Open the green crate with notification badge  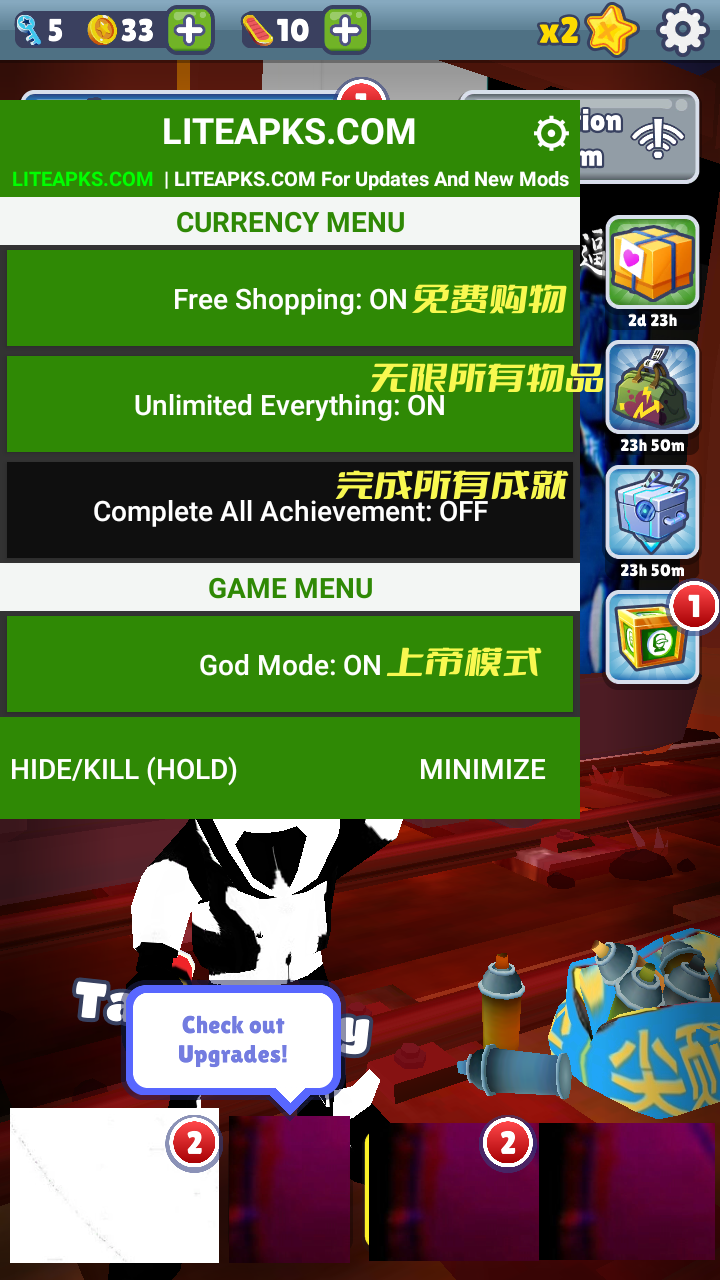pyautogui.click(x=652, y=638)
